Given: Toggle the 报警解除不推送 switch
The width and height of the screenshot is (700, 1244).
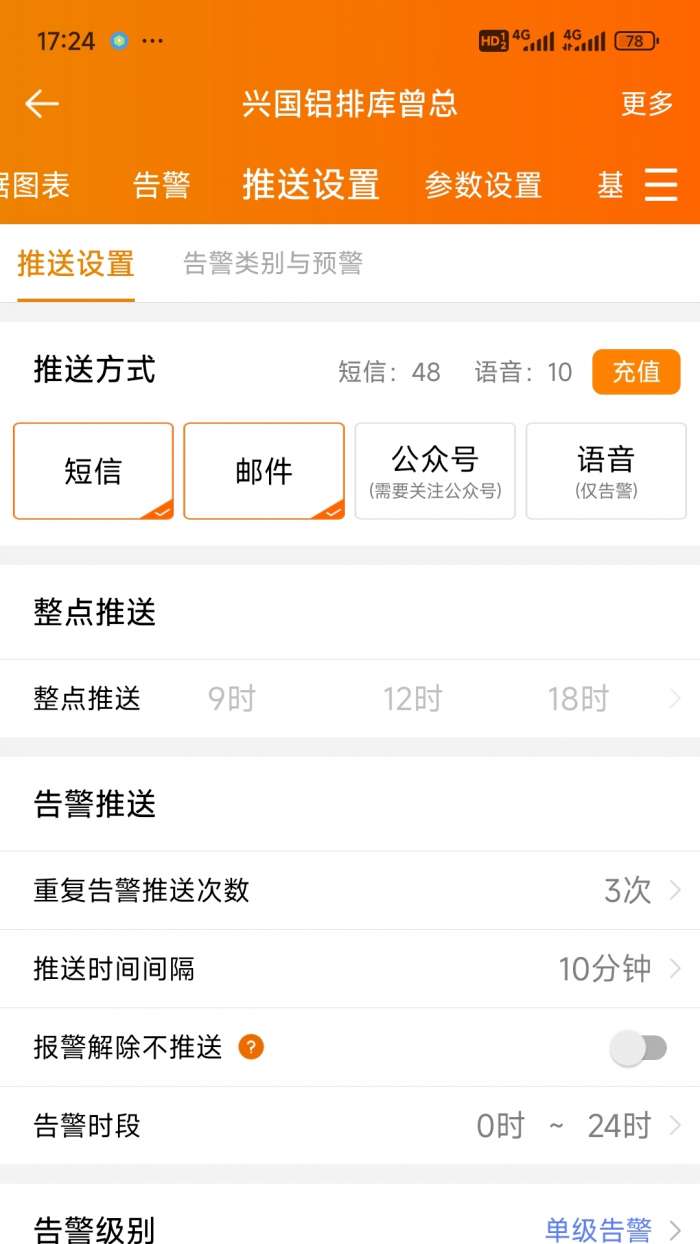Looking at the screenshot, I should pos(639,1048).
